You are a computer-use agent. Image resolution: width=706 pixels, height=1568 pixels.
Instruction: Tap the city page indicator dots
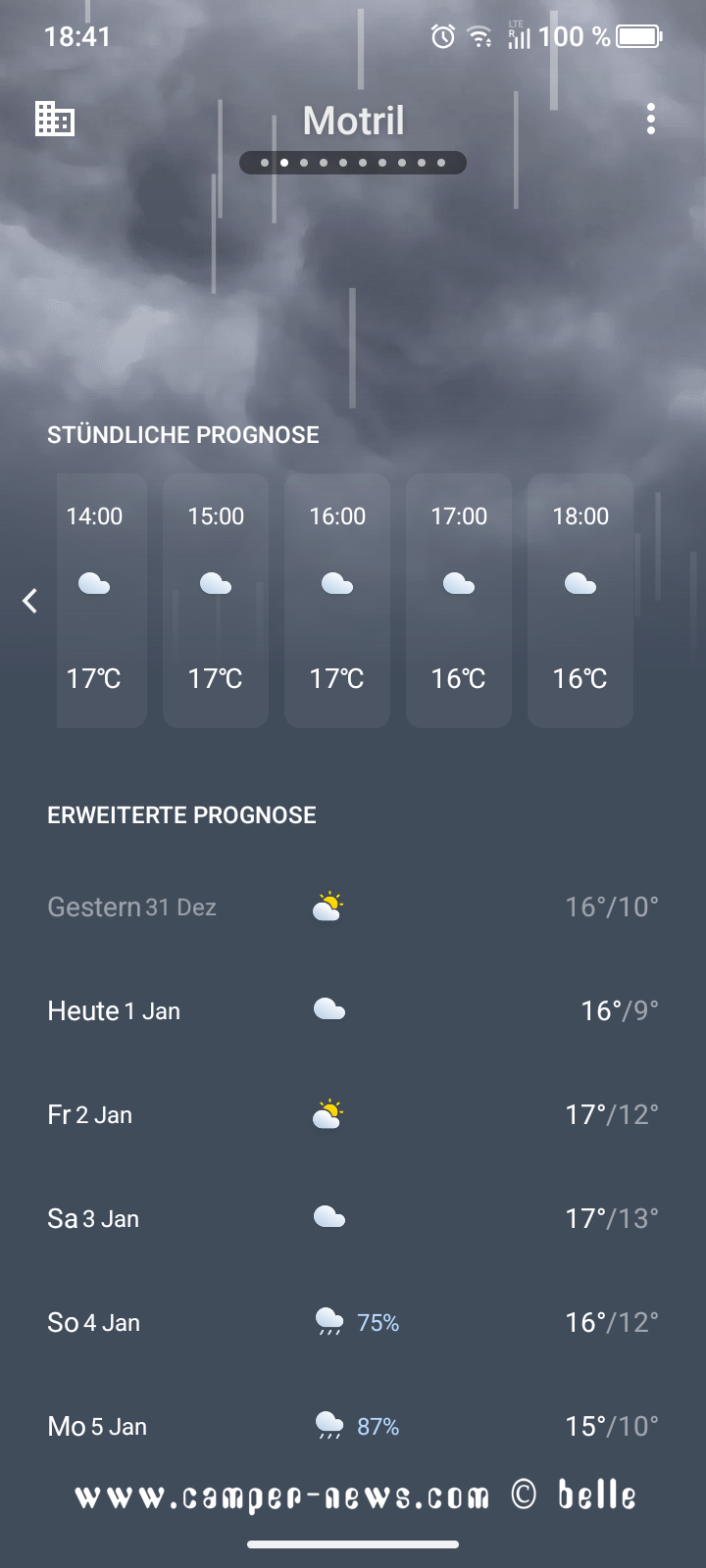(353, 163)
